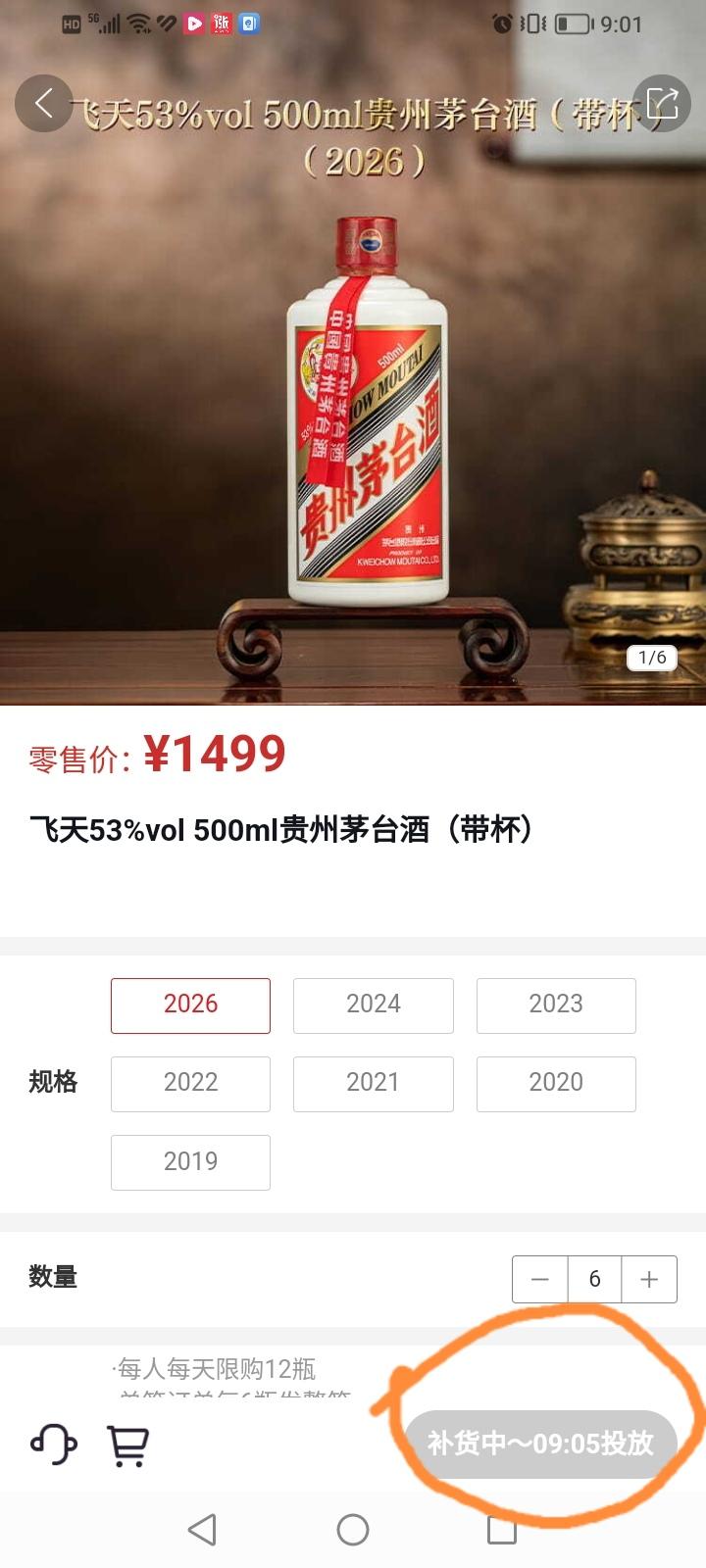Tap the 1/6 image counter badge
The width and height of the screenshot is (706, 1568).
click(x=650, y=659)
